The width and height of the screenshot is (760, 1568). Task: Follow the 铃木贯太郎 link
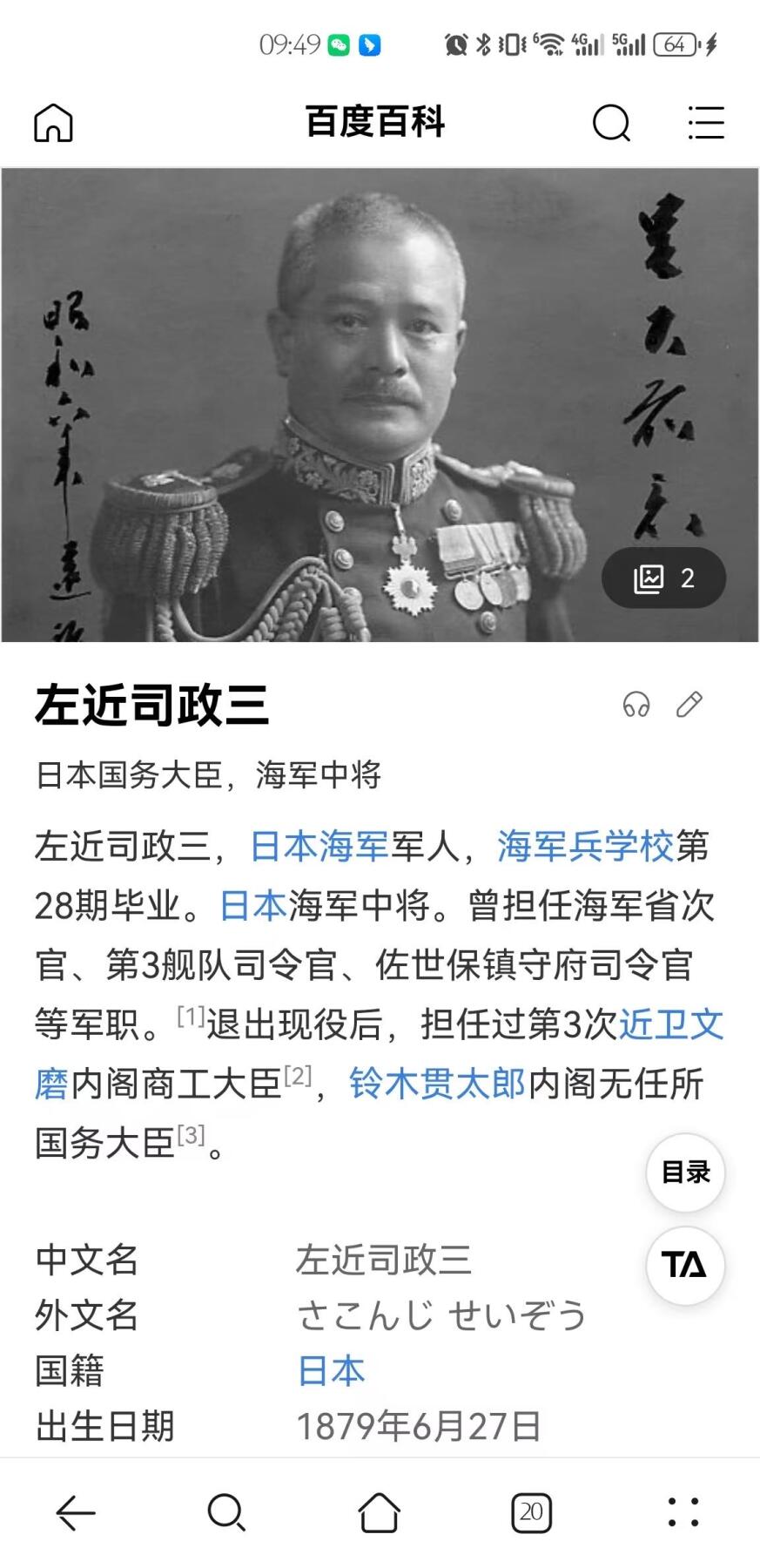tap(437, 1084)
